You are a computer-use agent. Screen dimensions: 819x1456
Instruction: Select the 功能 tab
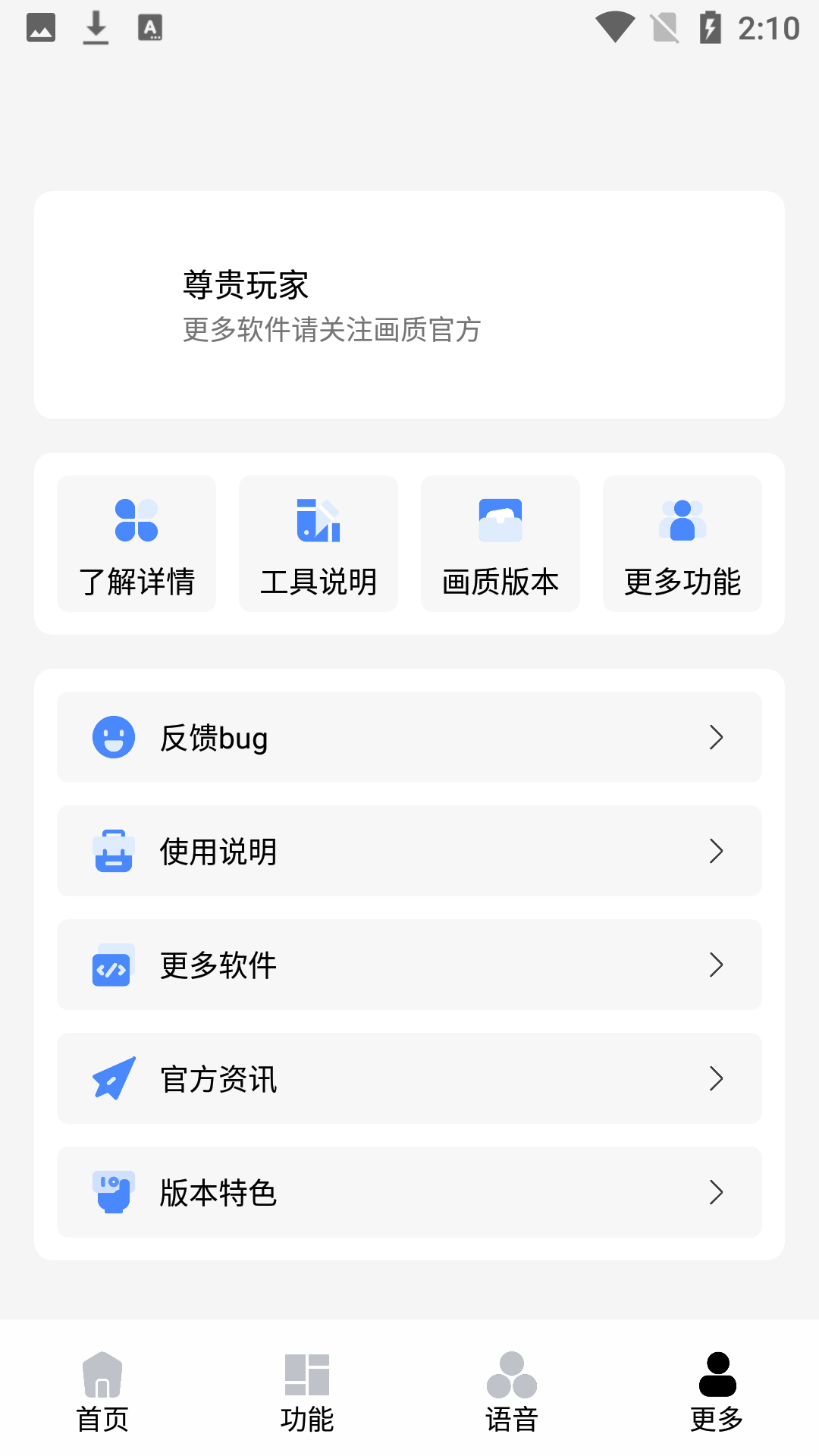tap(307, 1395)
